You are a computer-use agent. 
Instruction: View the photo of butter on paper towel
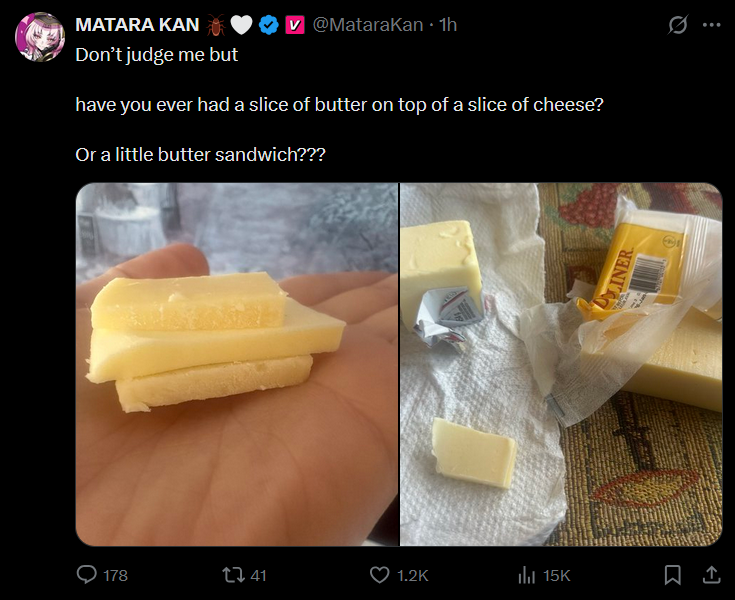pyautogui.click(x=561, y=365)
